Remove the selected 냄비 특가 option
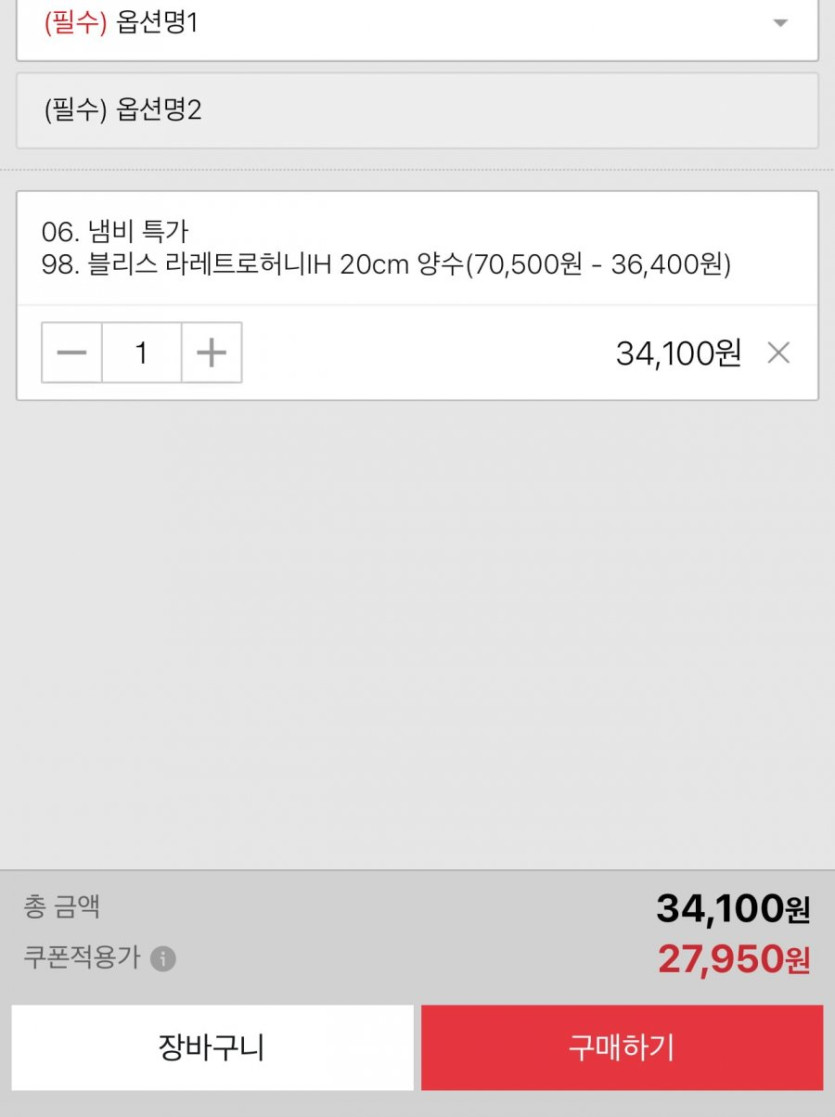835x1117 pixels. click(x=778, y=353)
